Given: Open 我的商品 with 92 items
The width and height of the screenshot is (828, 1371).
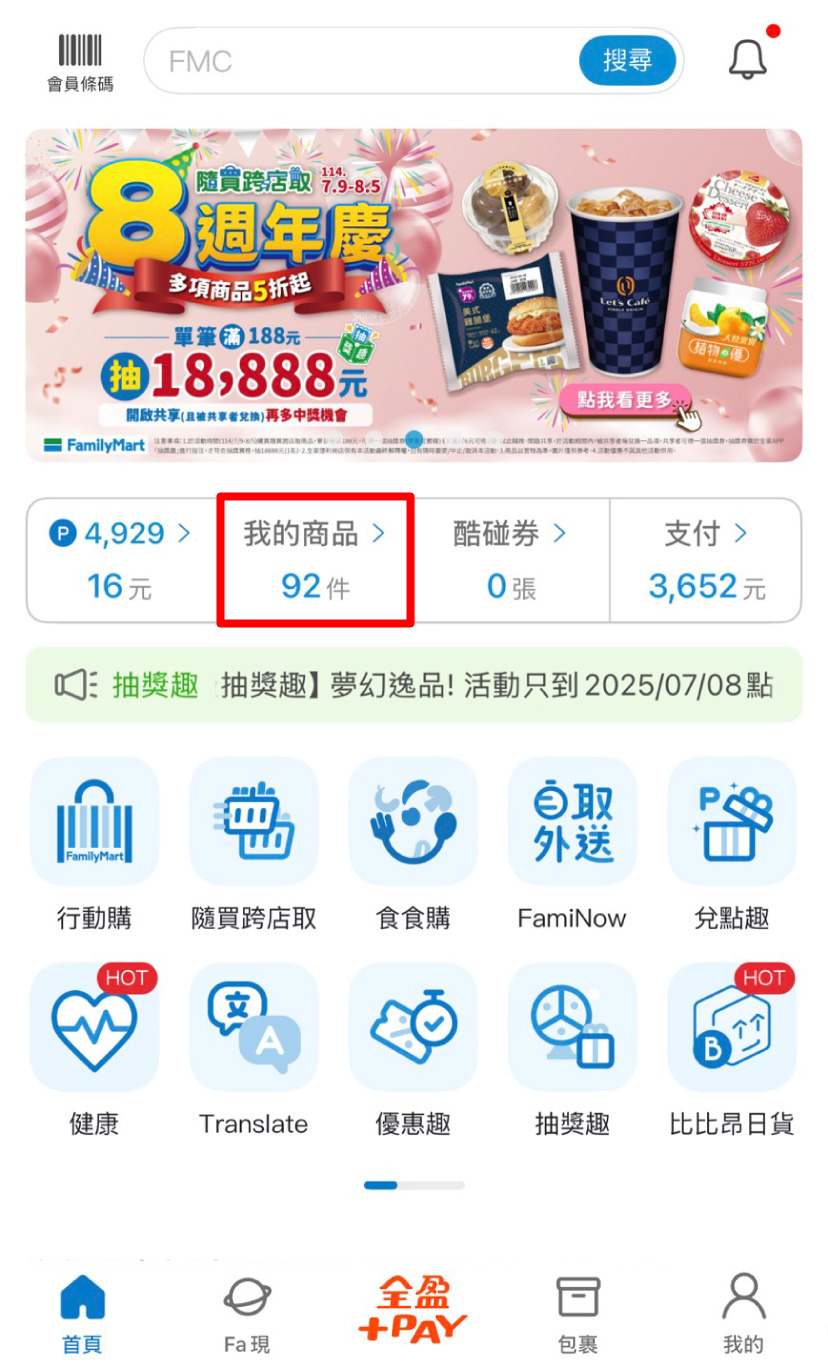Looking at the screenshot, I should tap(315, 560).
